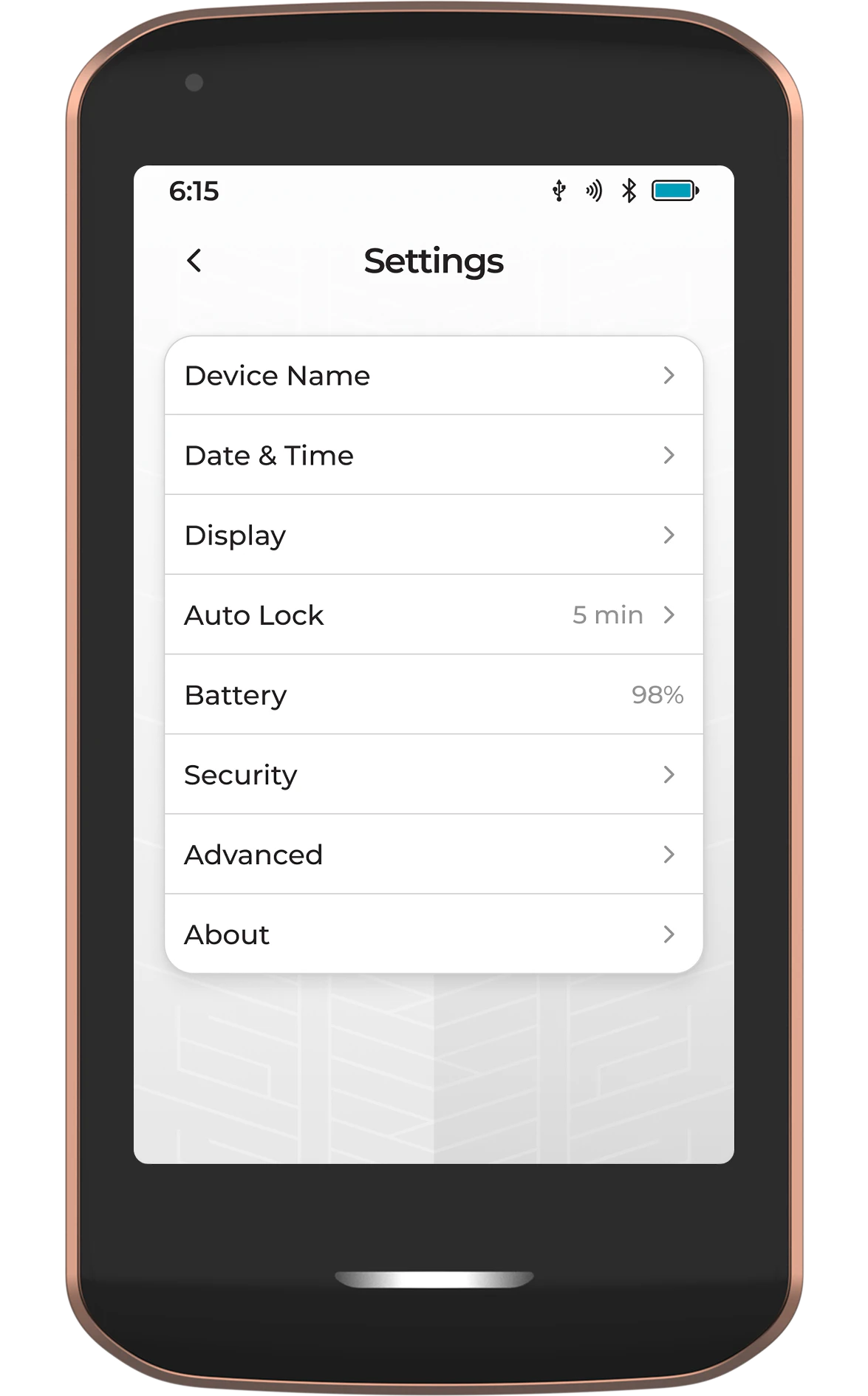The image size is (868, 1396).
Task: Open Security settings
Action: click(434, 774)
